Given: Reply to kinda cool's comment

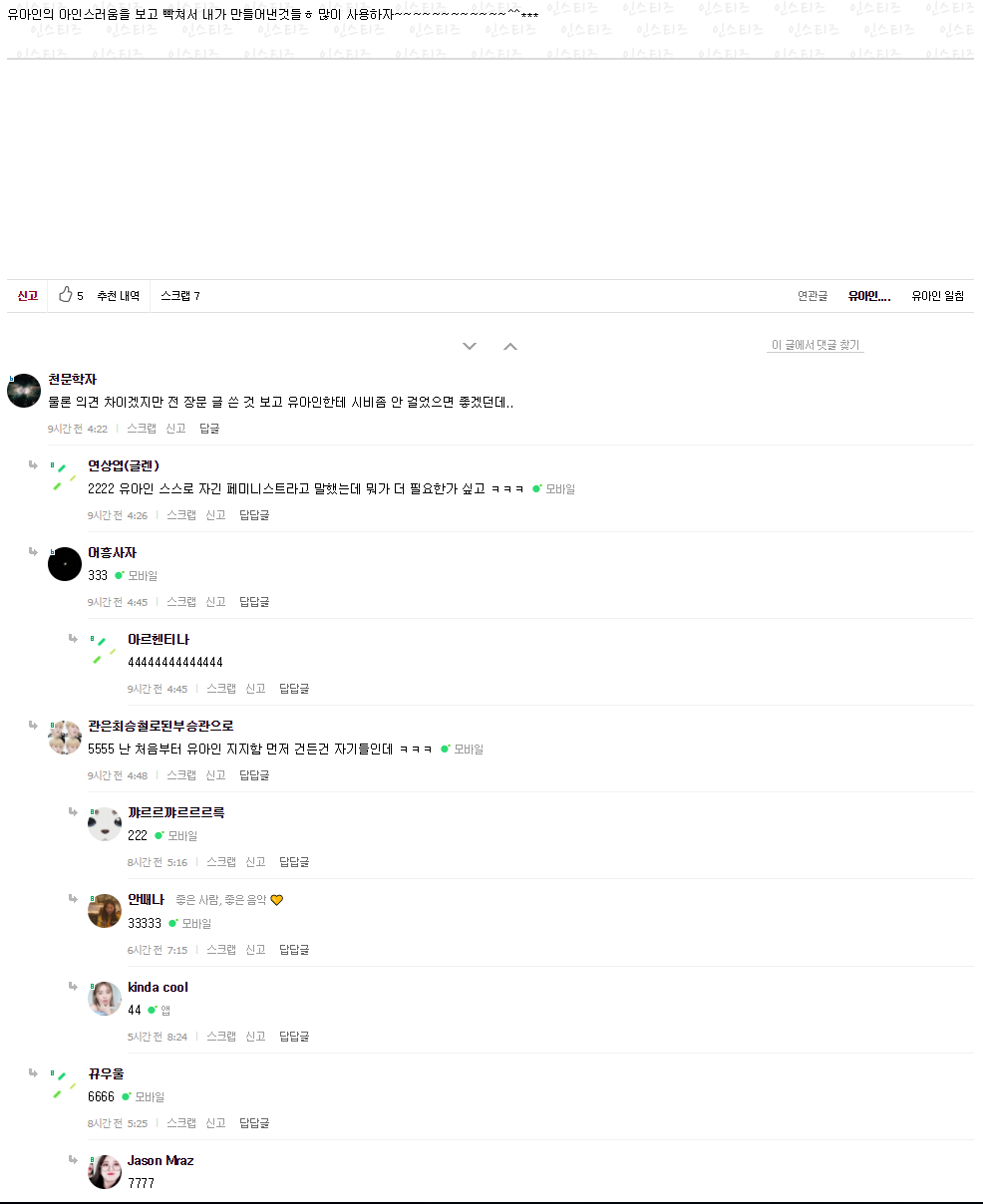Looking at the screenshot, I should (x=294, y=1037).
